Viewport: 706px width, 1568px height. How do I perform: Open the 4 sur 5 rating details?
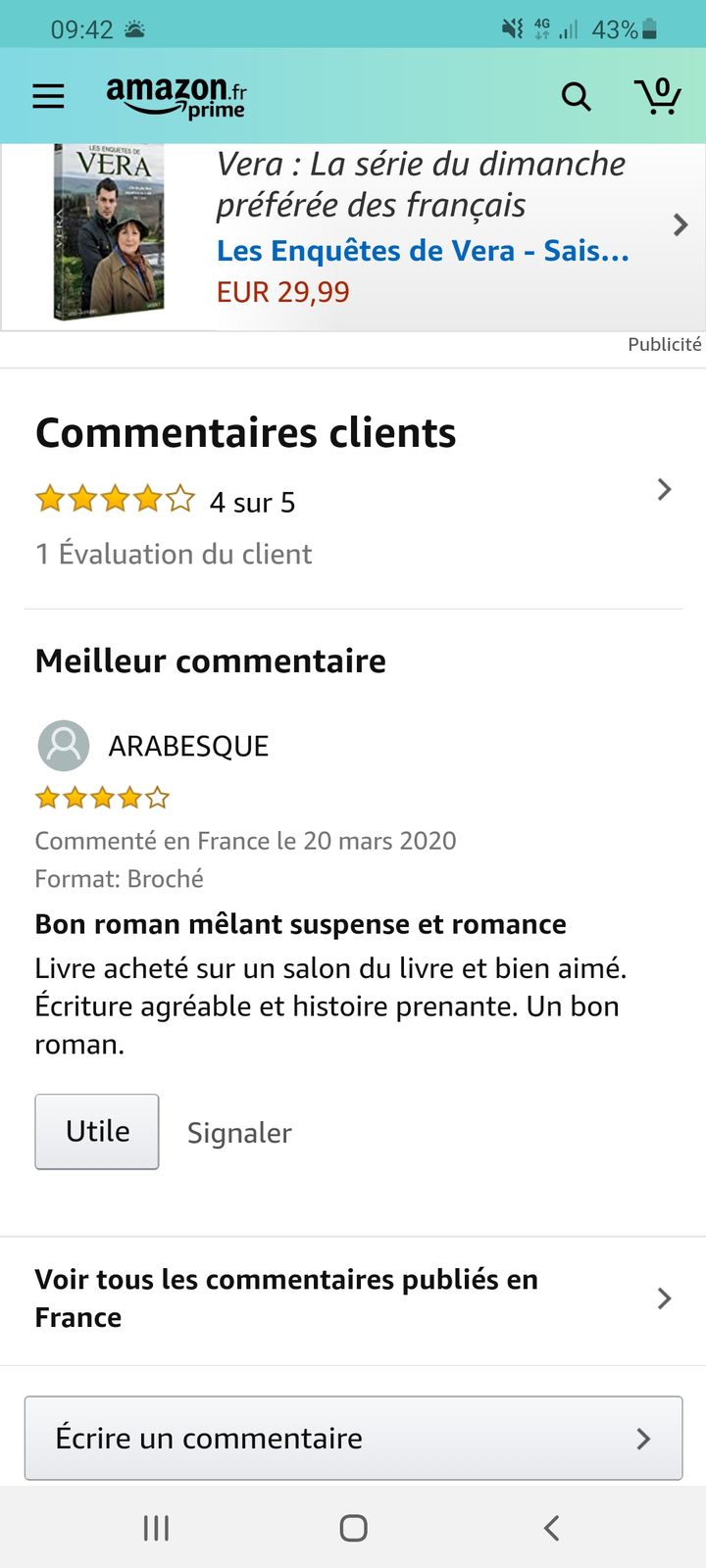[x=353, y=502]
